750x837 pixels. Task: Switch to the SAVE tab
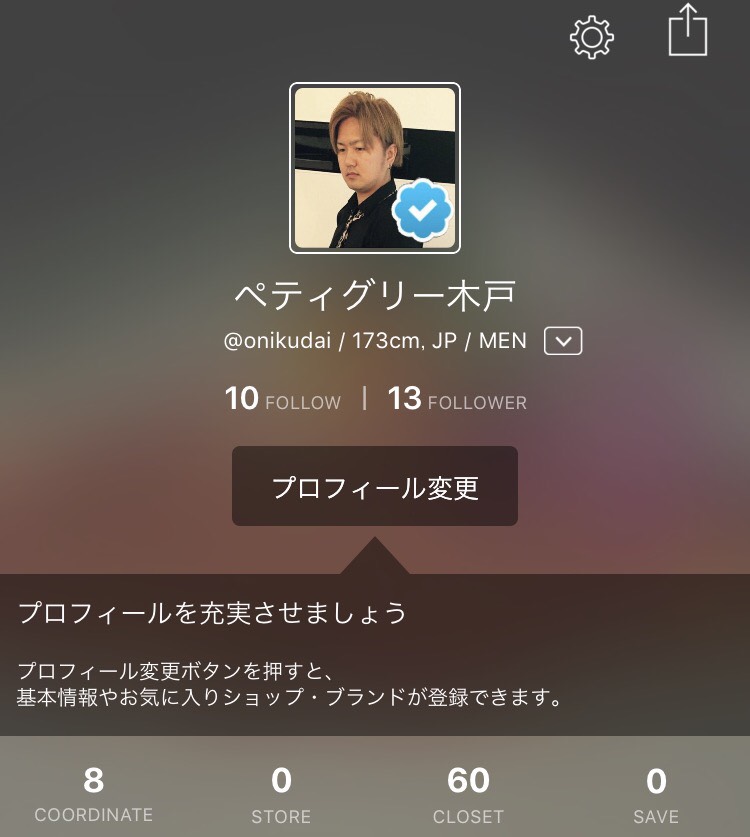coord(656,794)
